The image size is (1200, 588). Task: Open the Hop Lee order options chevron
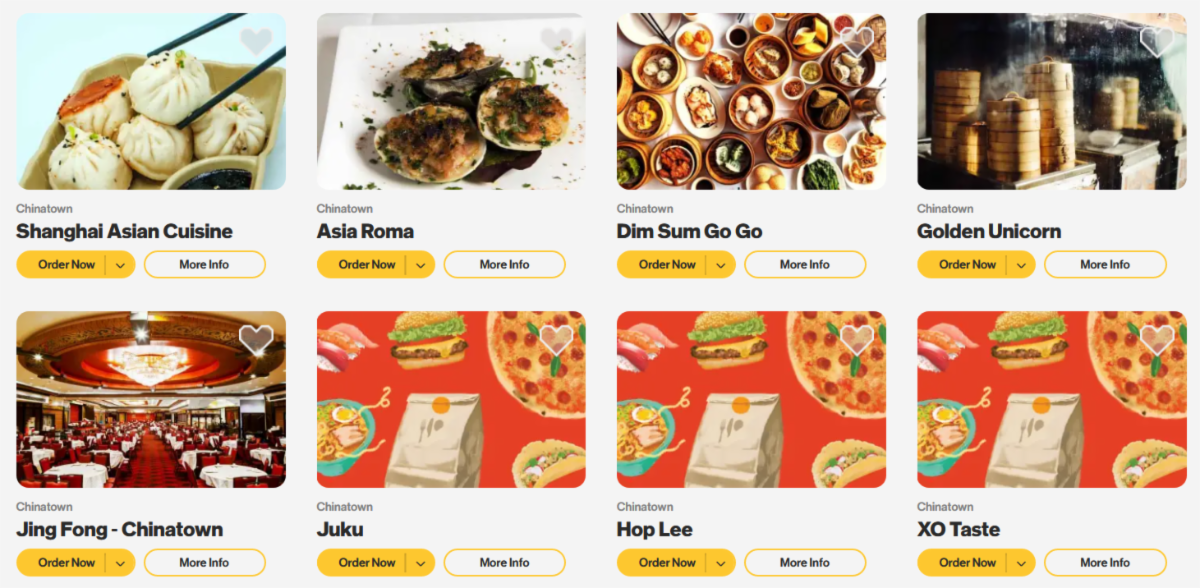click(720, 563)
